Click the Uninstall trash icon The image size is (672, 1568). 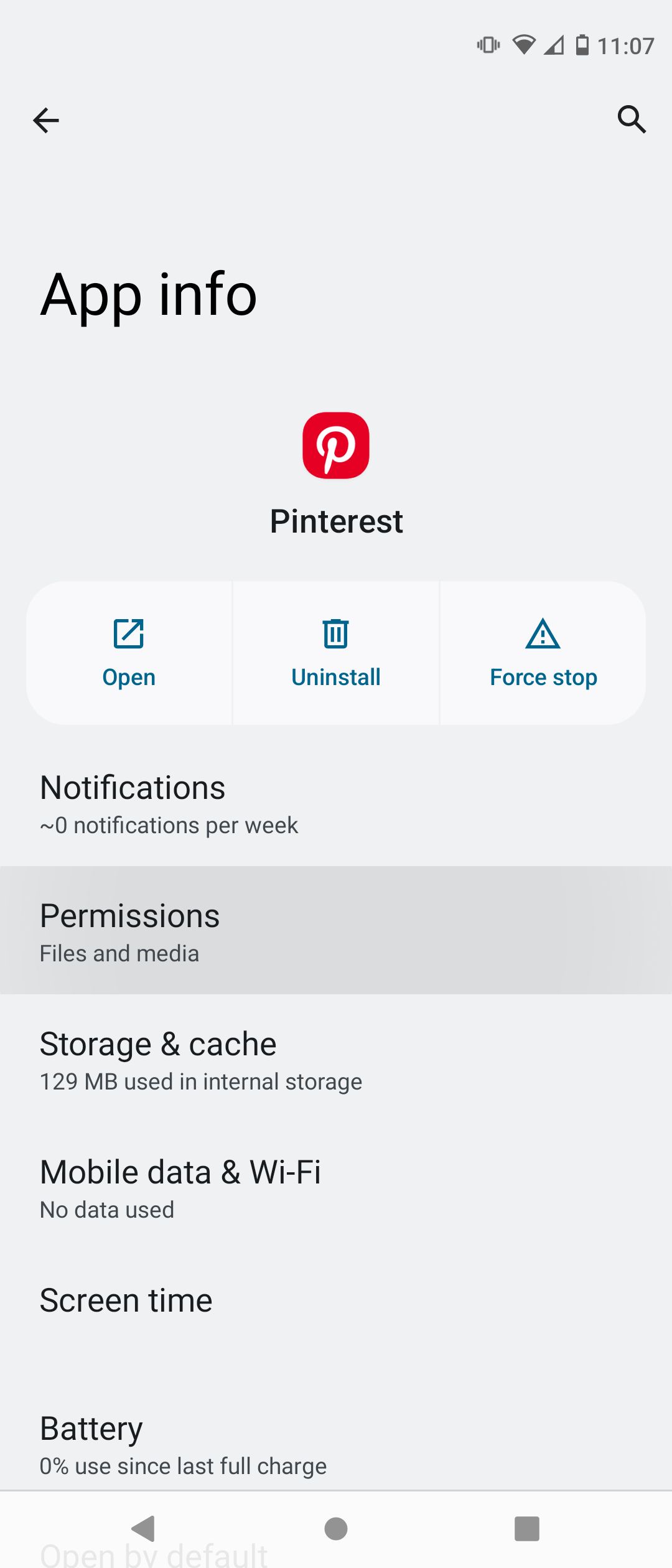click(335, 635)
